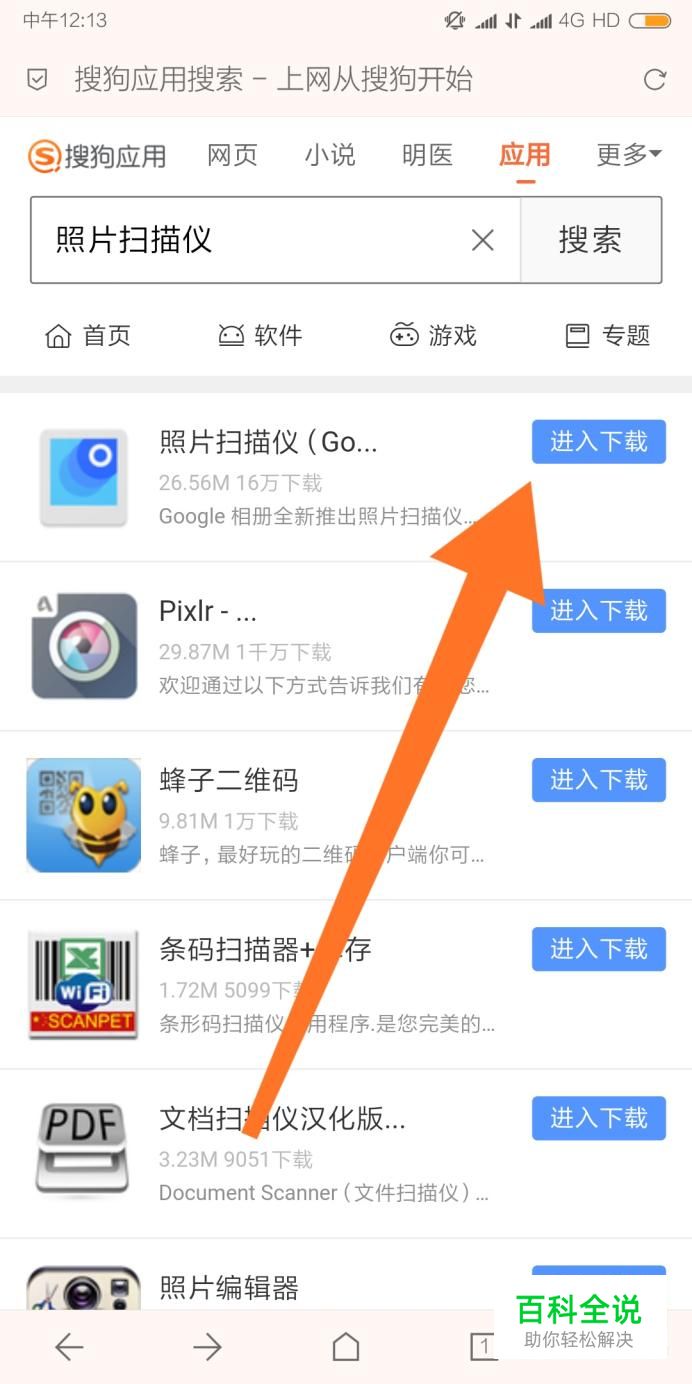Clear the search text with the X
The height and width of the screenshot is (1384, 692).
click(x=483, y=240)
